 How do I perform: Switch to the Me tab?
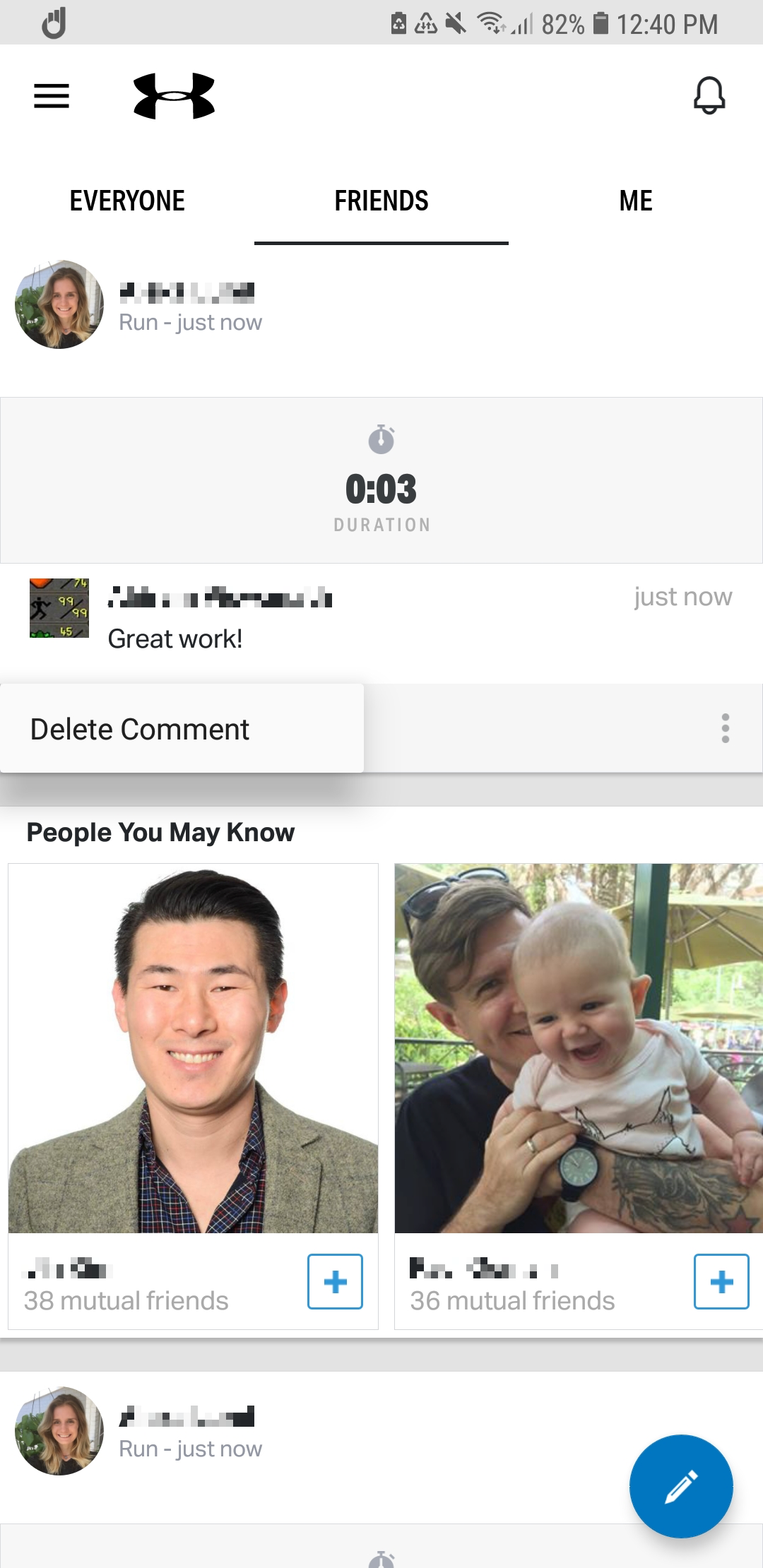pos(635,201)
